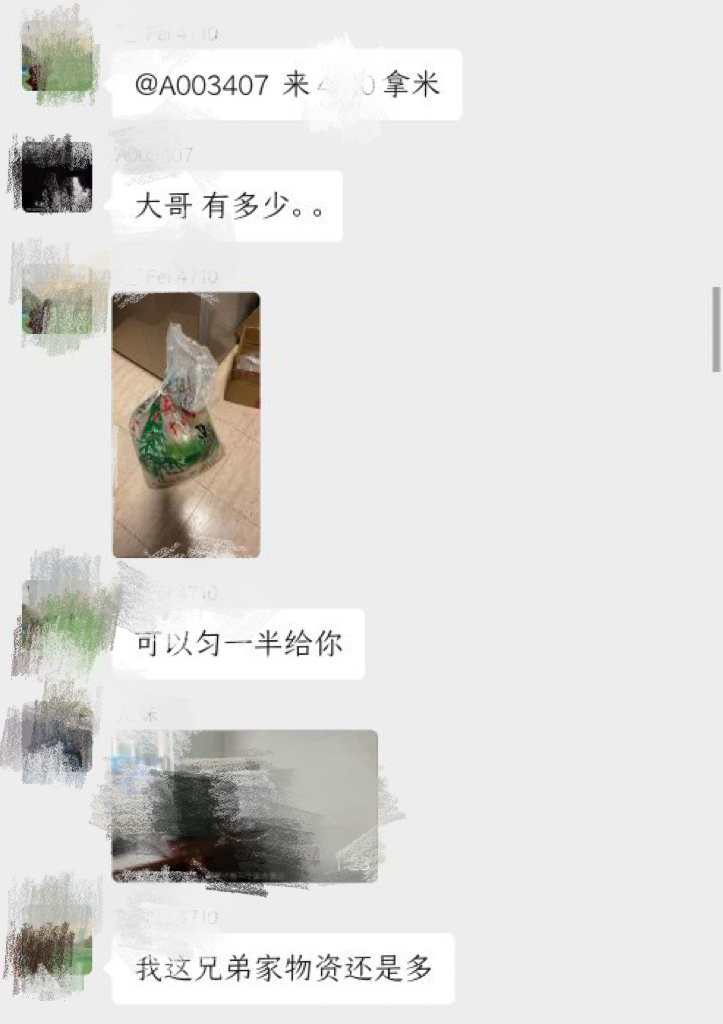This screenshot has height=1024, width=723.
Task: Open the blurred landscape photo message
Action: coord(245,806)
